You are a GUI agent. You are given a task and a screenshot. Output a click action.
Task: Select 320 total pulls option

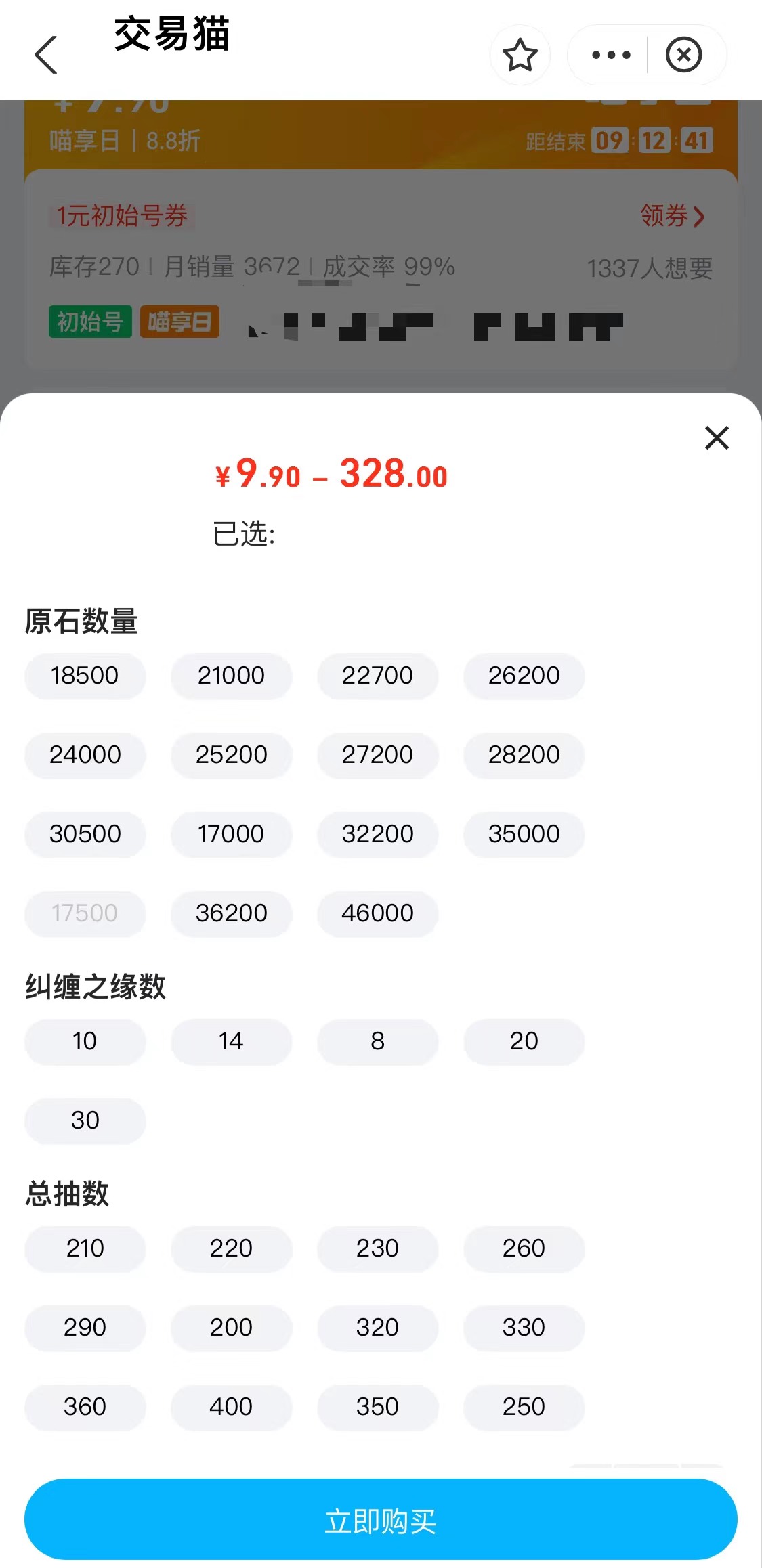[377, 1328]
